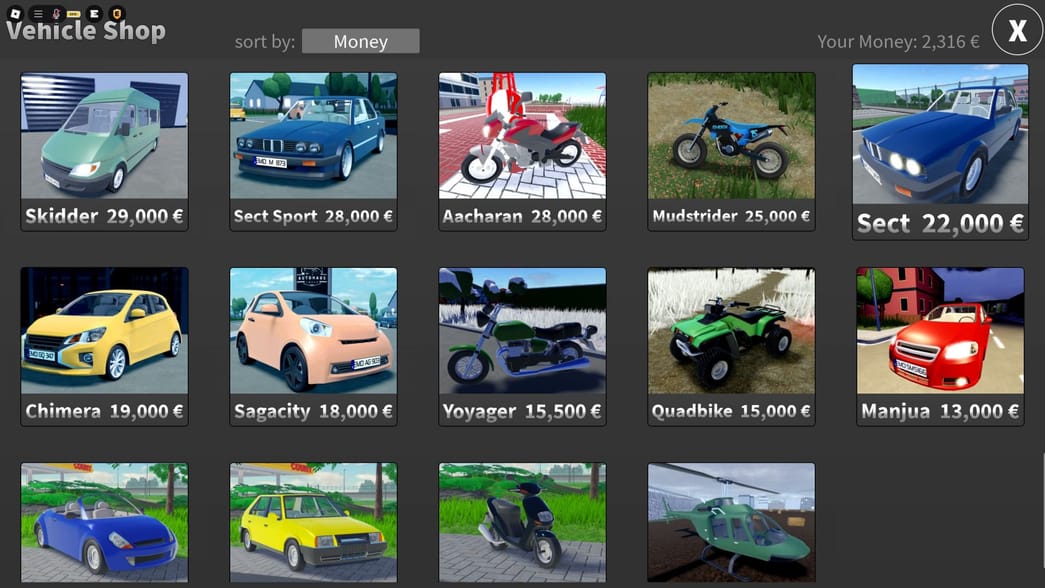Choose the Aacharan motorcycle
Screen dimensions: 1045x588
tap(522, 150)
